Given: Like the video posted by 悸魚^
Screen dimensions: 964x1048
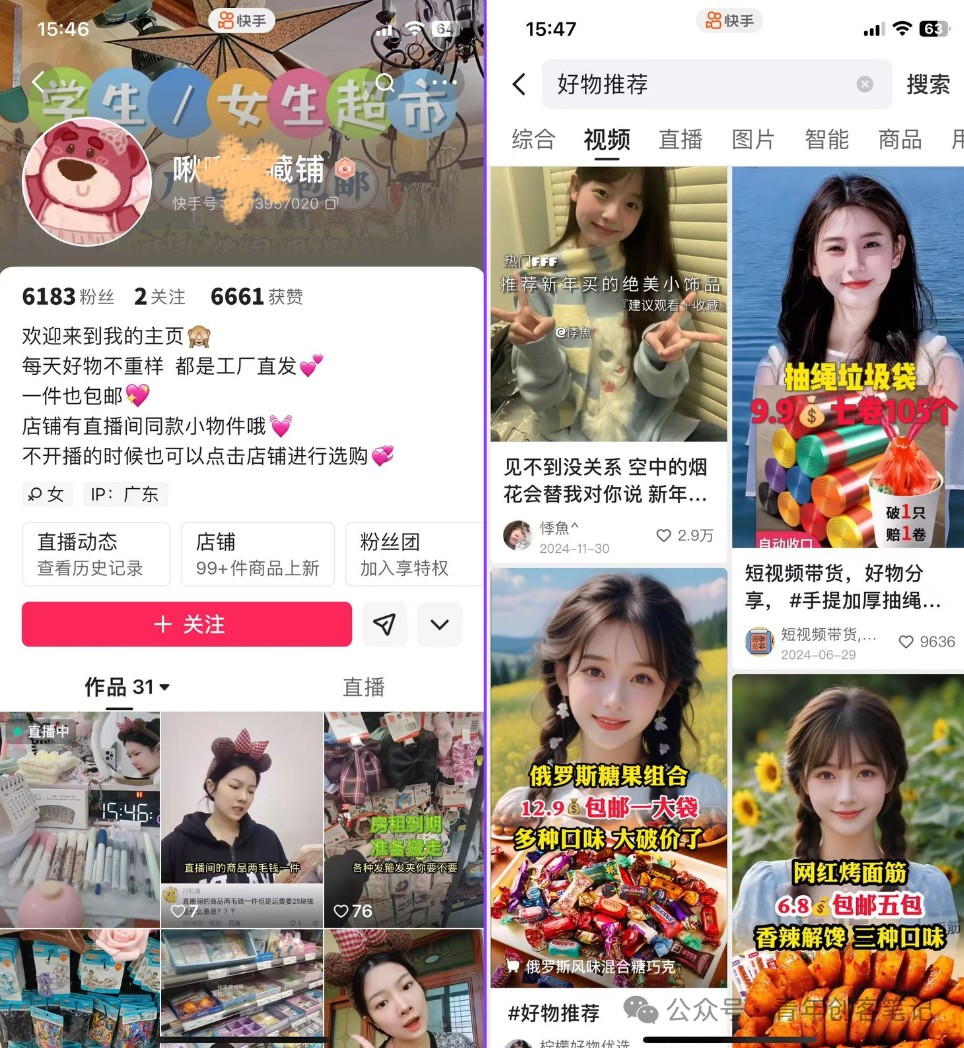Looking at the screenshot, I should [x=663, y=536].
